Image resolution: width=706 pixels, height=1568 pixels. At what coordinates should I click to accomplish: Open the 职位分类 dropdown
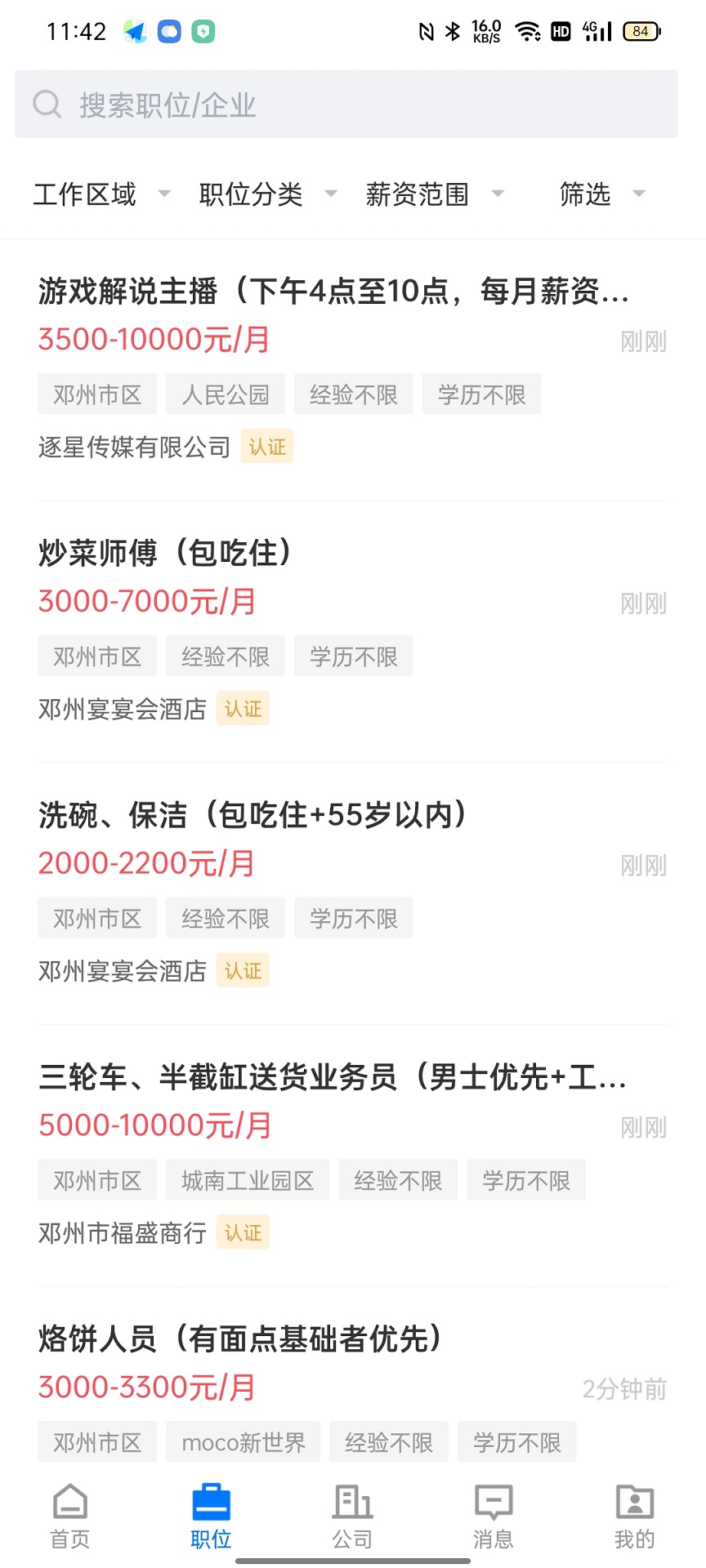[x=263, y=194]
